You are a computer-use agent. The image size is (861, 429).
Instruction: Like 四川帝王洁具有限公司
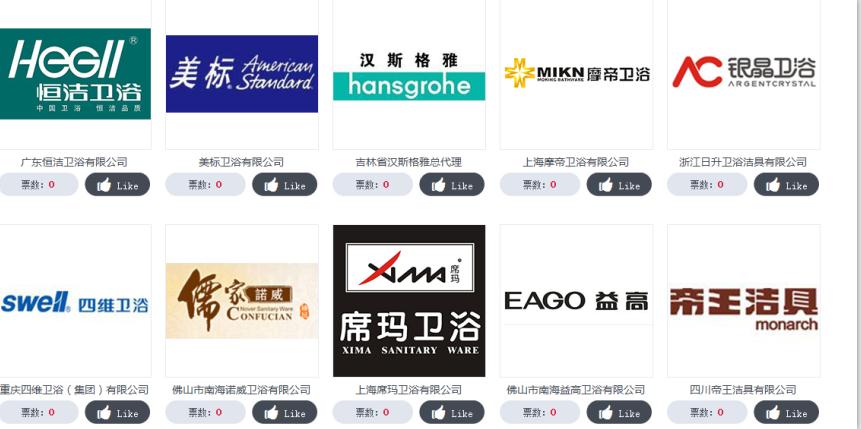point(785,412)
